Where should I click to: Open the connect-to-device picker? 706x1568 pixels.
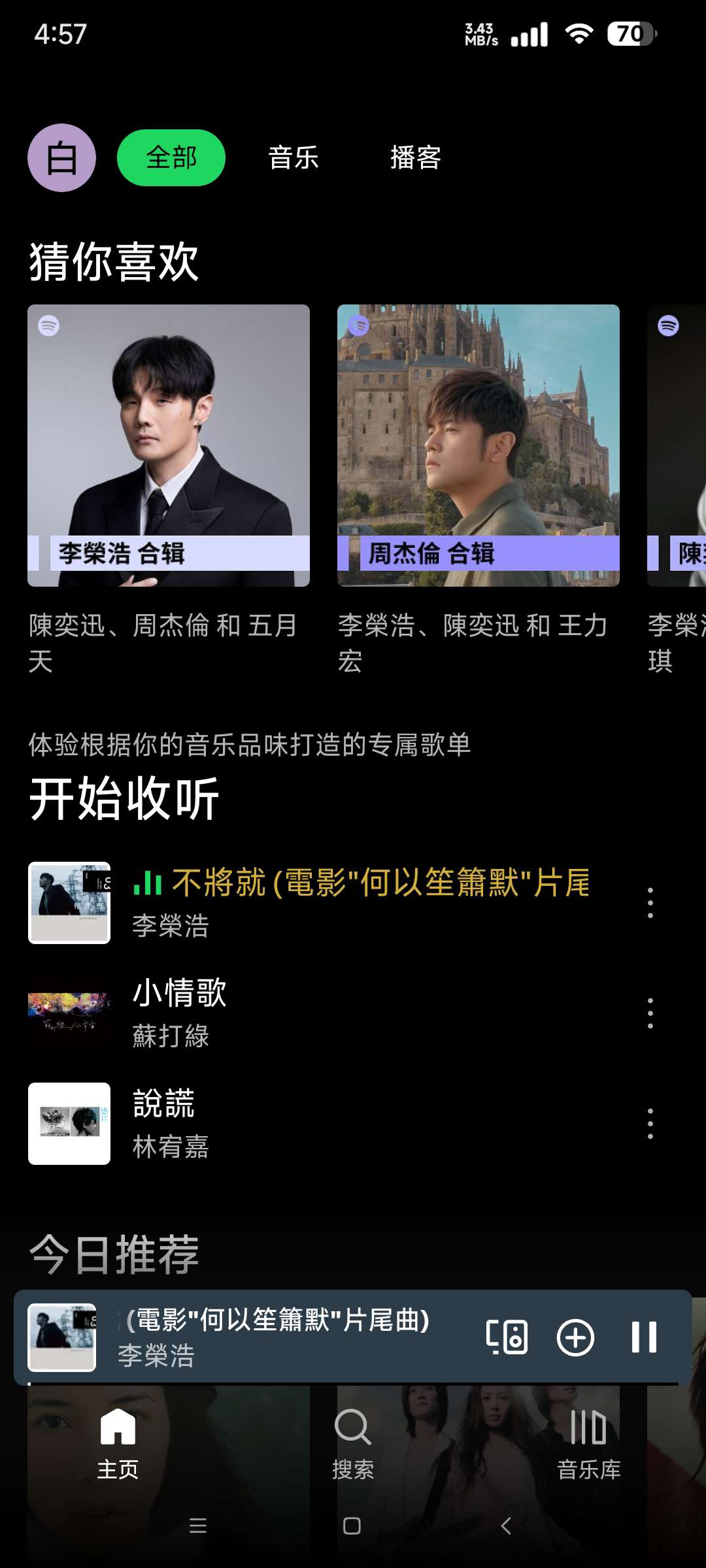point(507,1337)
